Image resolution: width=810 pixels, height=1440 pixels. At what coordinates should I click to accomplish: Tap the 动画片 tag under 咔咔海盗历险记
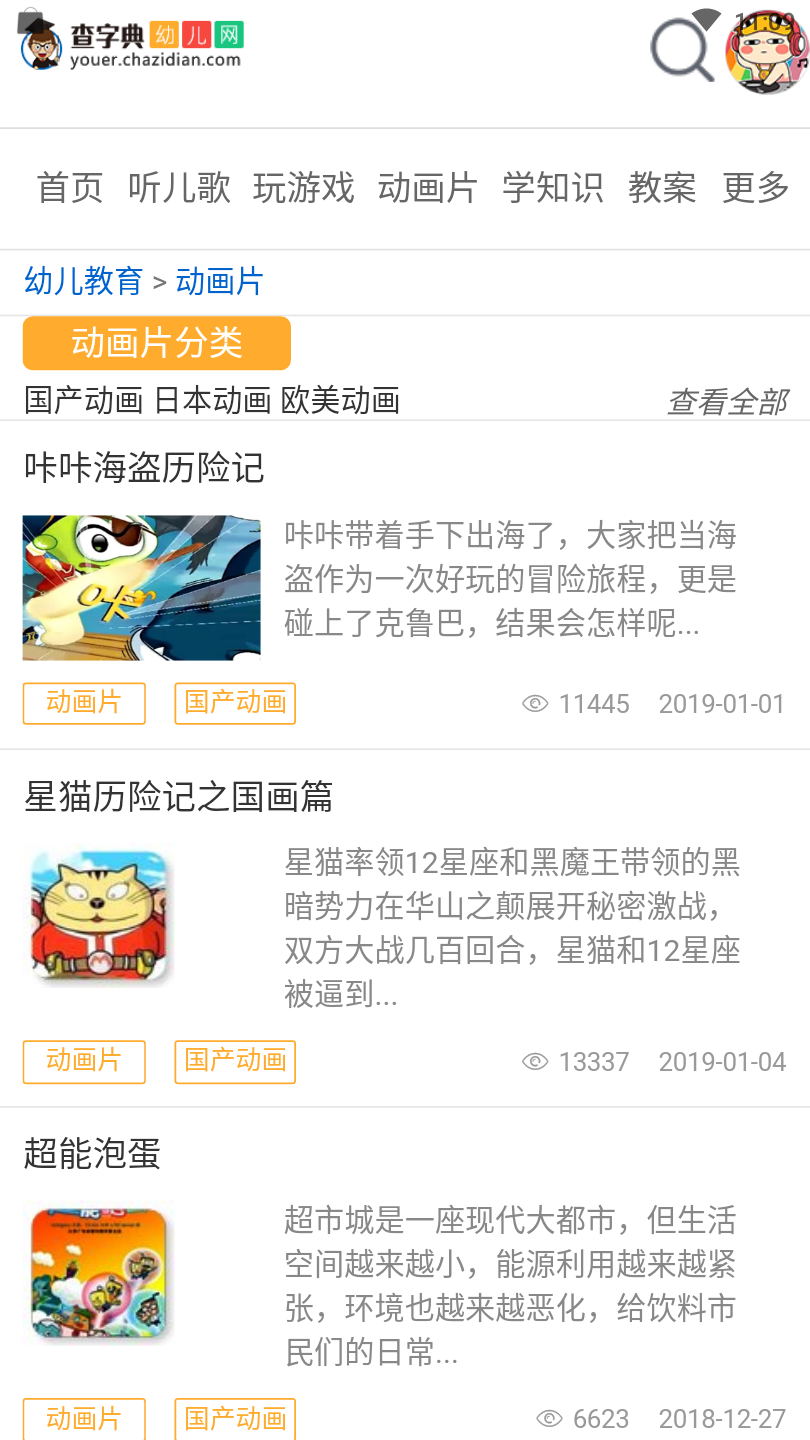click(84, 703)
